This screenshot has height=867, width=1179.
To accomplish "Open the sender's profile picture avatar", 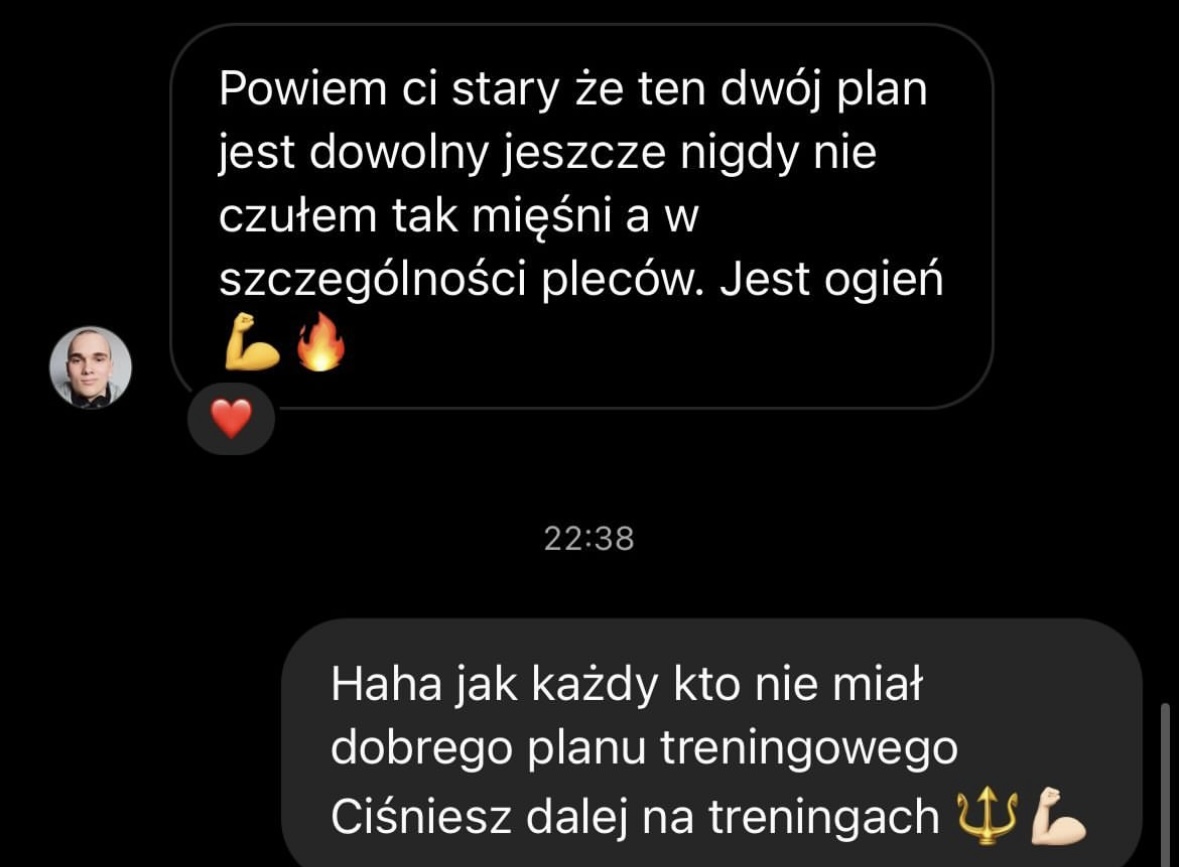I will [x=91, y=367].
